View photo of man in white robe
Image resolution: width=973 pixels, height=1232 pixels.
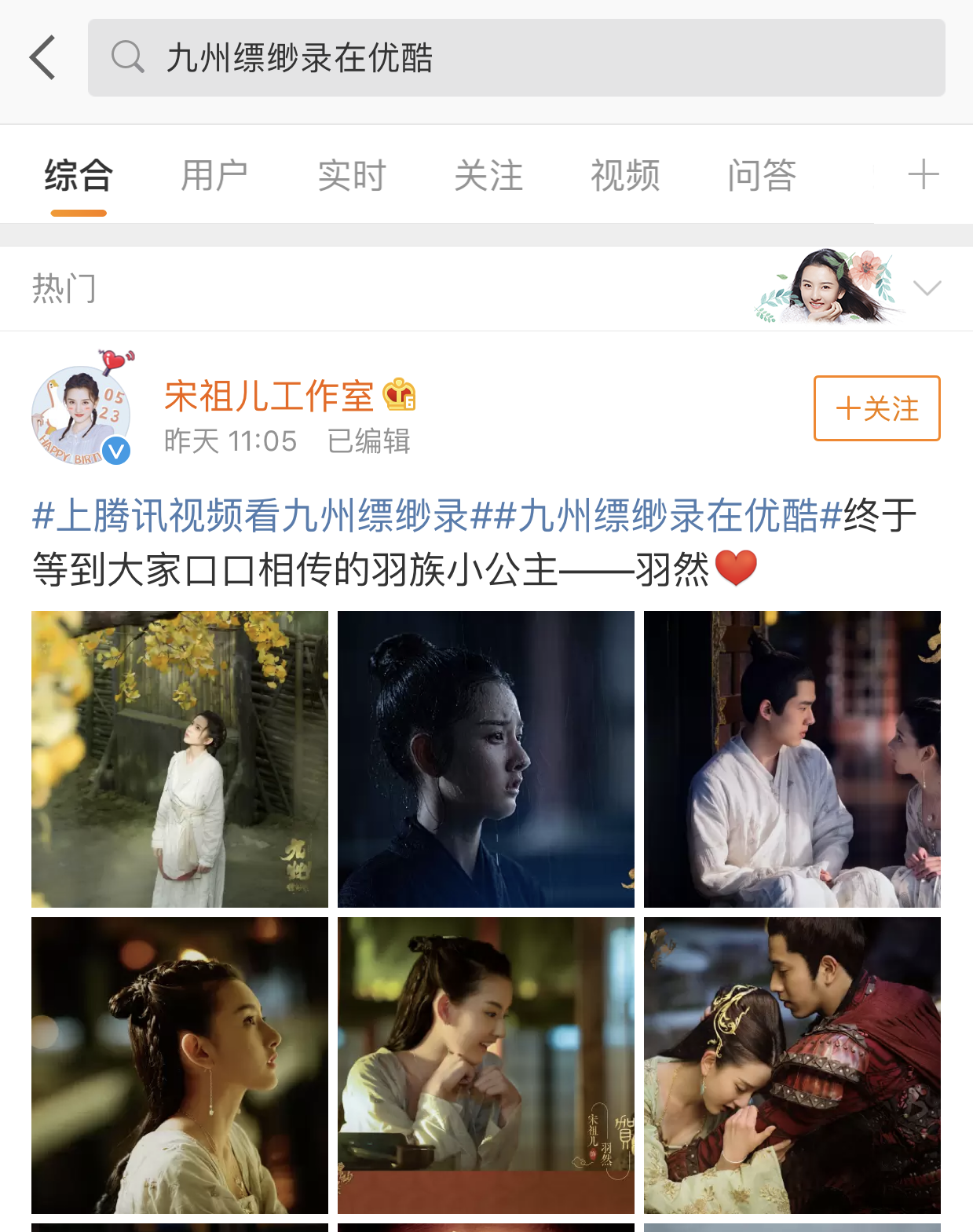(792, 759)
